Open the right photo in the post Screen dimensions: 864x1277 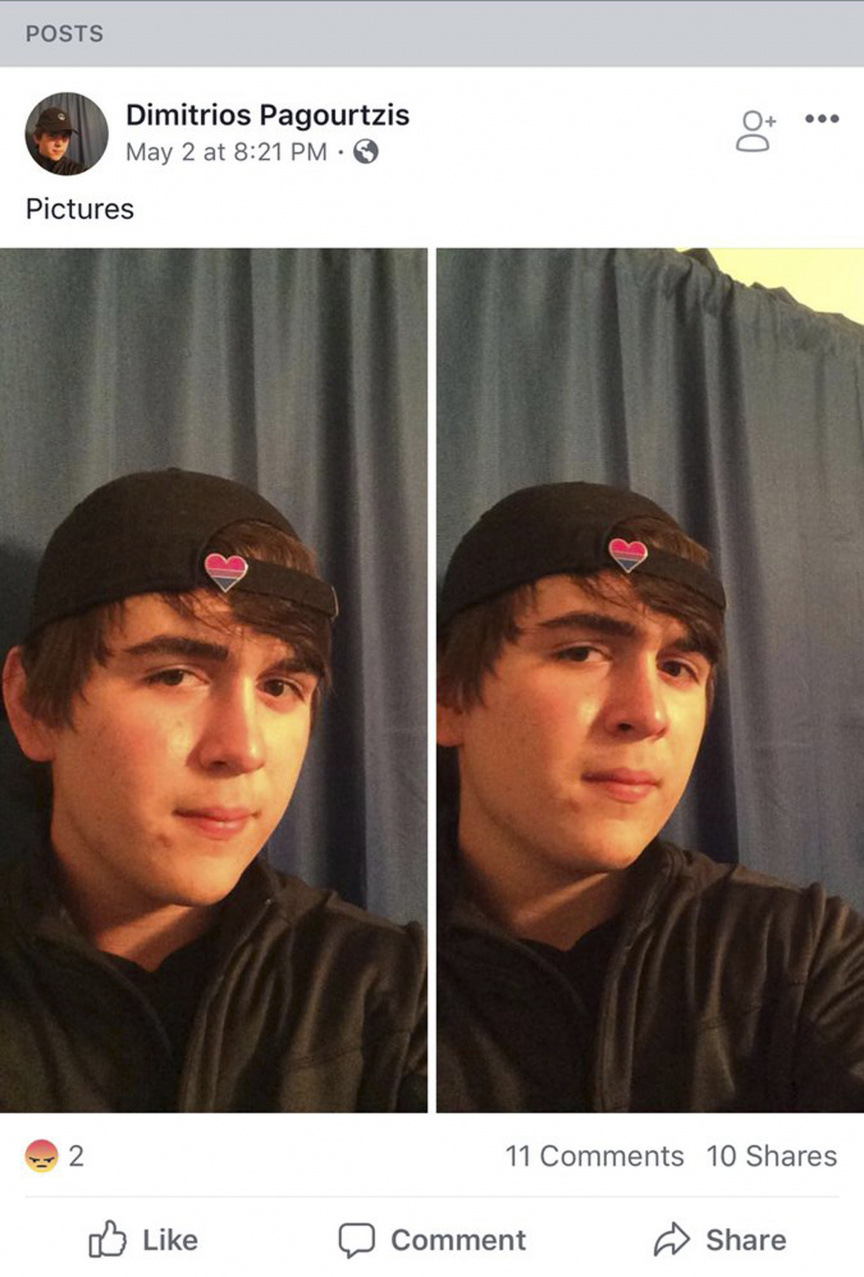pyautogui.click(x=650, y=680)
